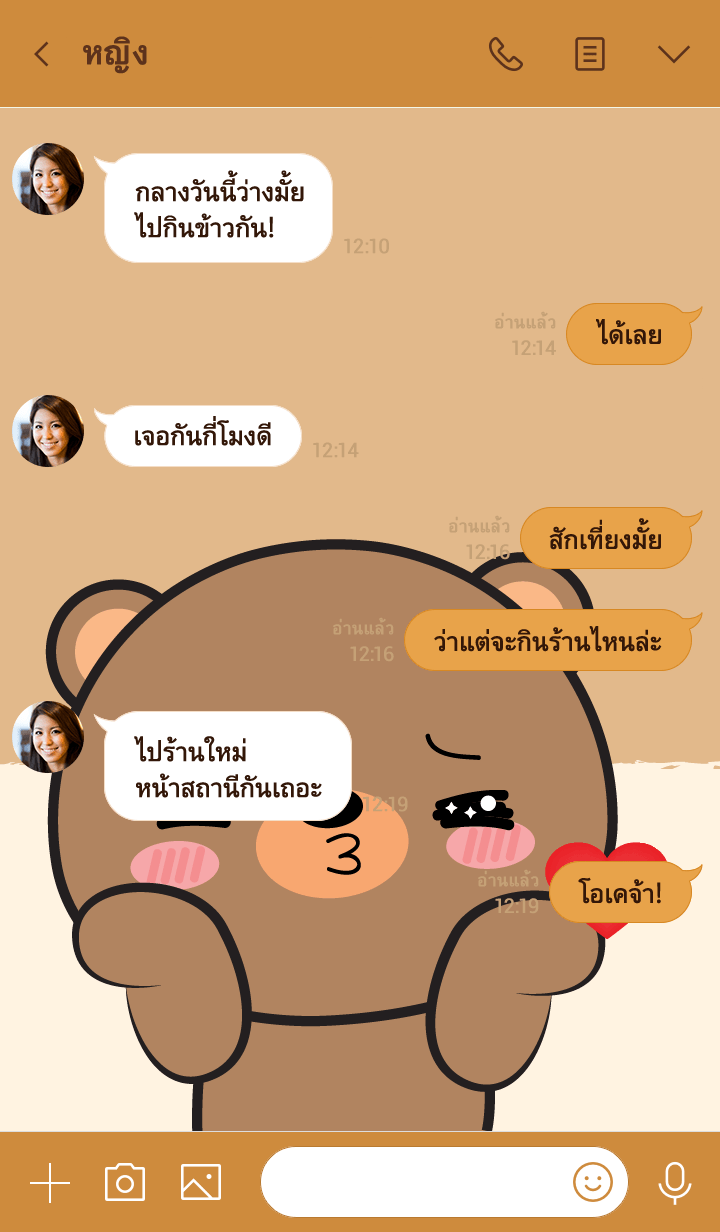Screen dimensions: 720x1232
Task: Go back from chat with หญิง
Action: pyautogui.click(x=41, y=54)
